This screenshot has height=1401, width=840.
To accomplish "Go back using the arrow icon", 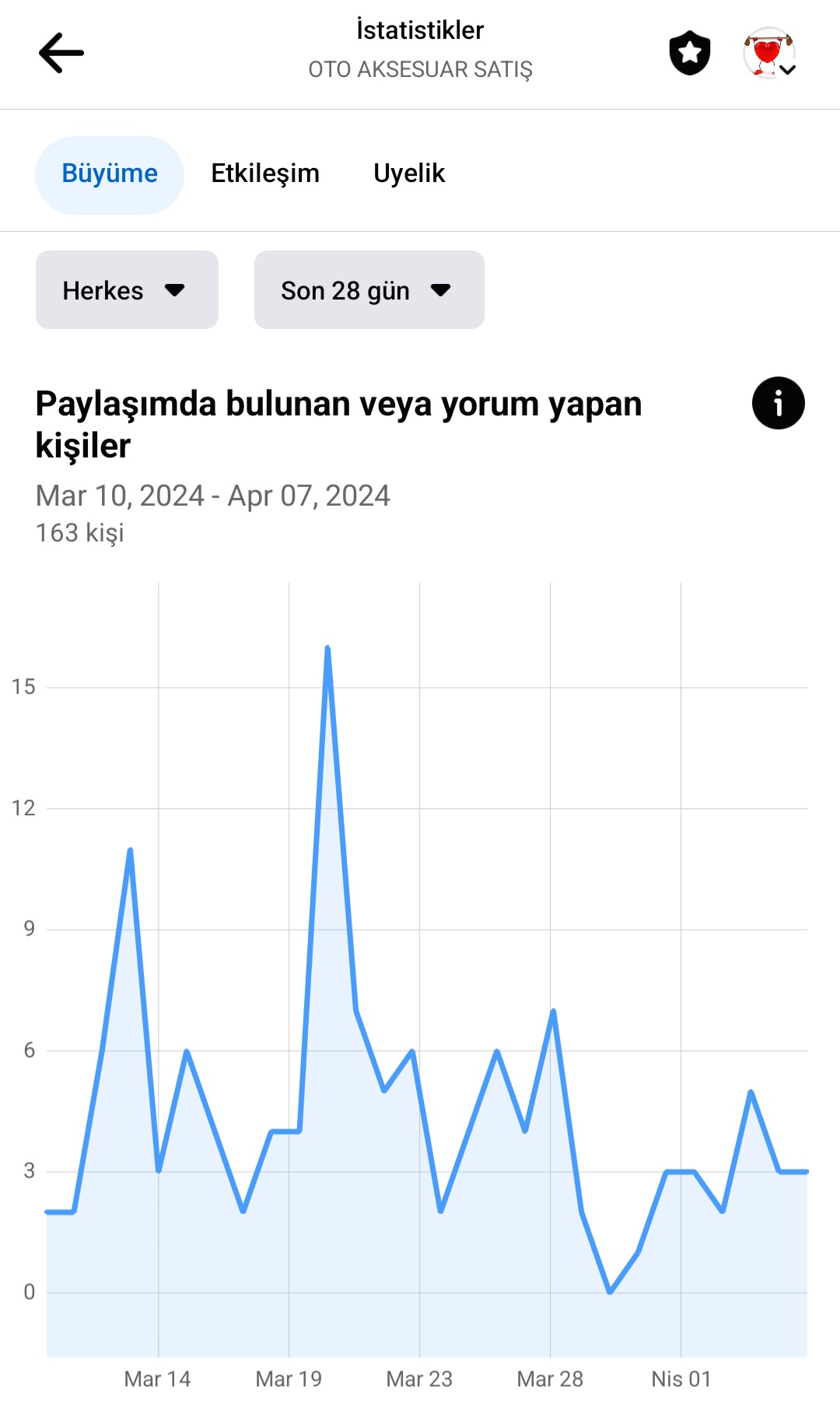I will [61, 53].
